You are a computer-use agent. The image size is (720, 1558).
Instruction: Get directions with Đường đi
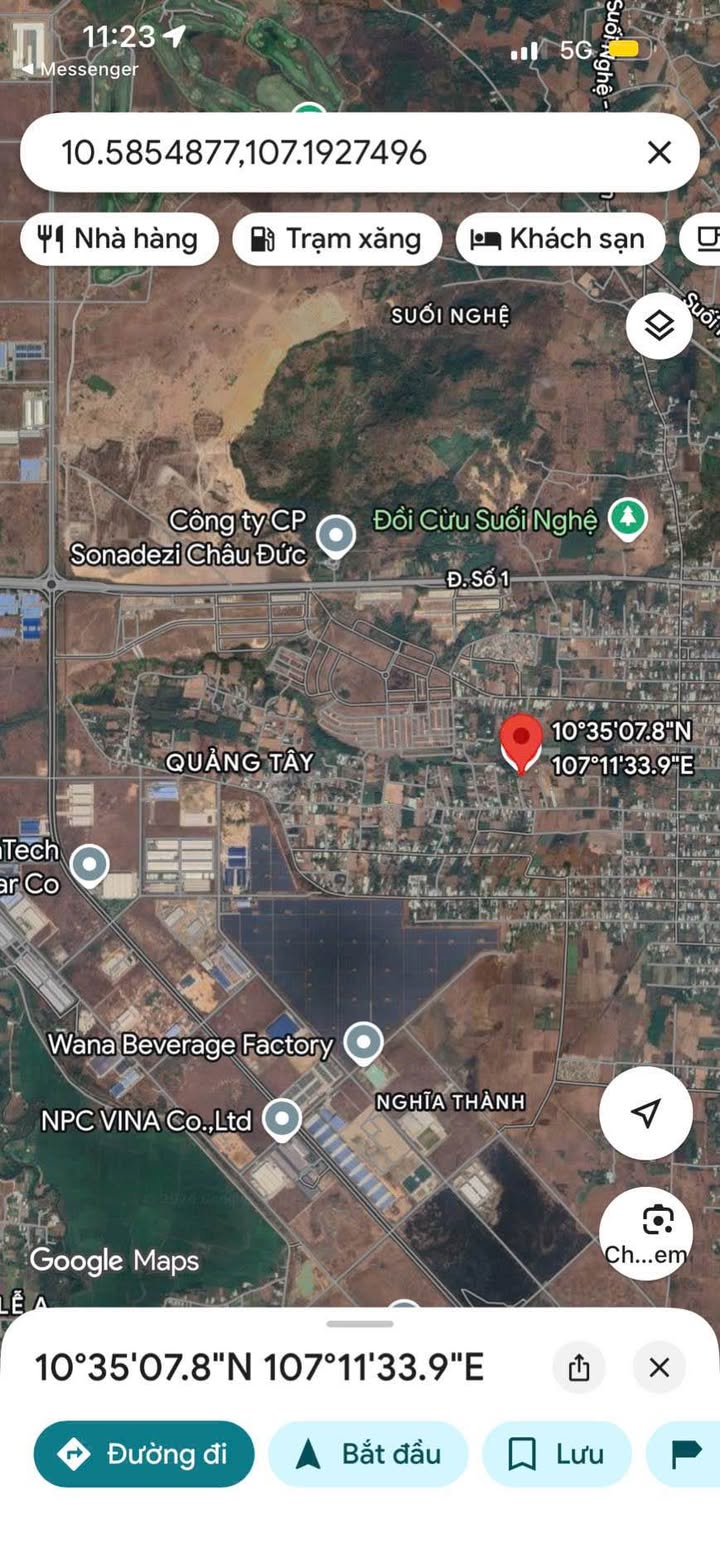click(144, 1454)
